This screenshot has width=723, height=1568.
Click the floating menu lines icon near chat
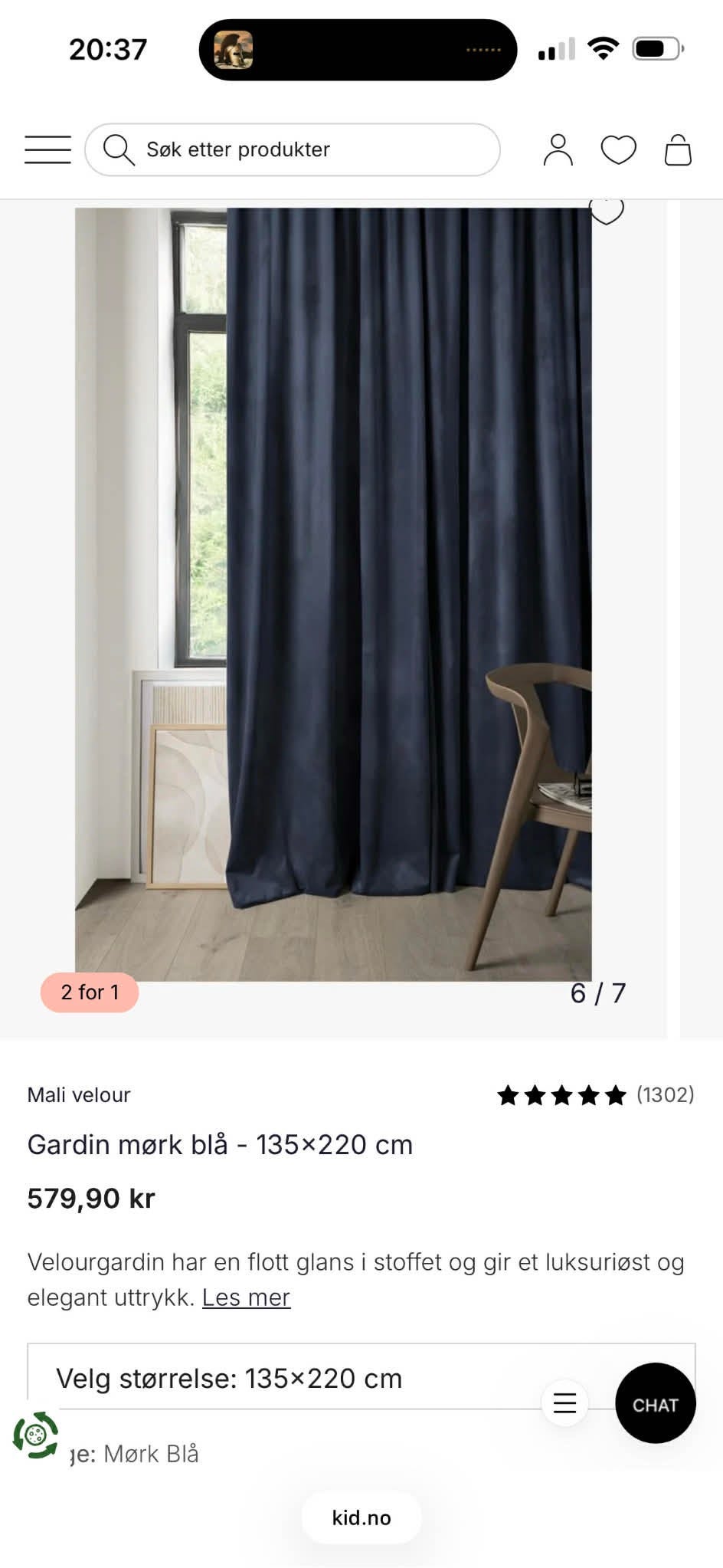click(564, 1403)
